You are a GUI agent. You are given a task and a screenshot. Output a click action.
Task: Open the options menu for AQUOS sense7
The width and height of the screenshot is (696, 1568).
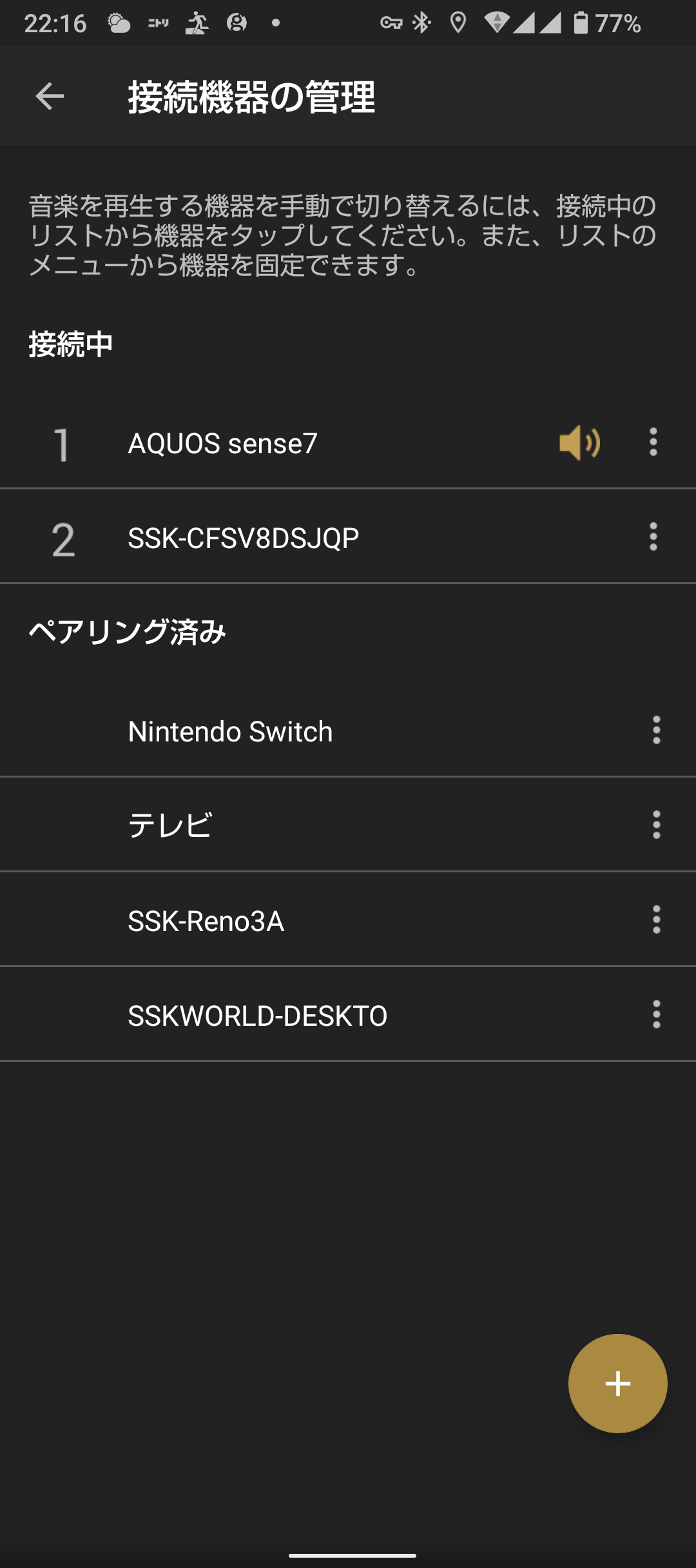(x=653, y=442)
